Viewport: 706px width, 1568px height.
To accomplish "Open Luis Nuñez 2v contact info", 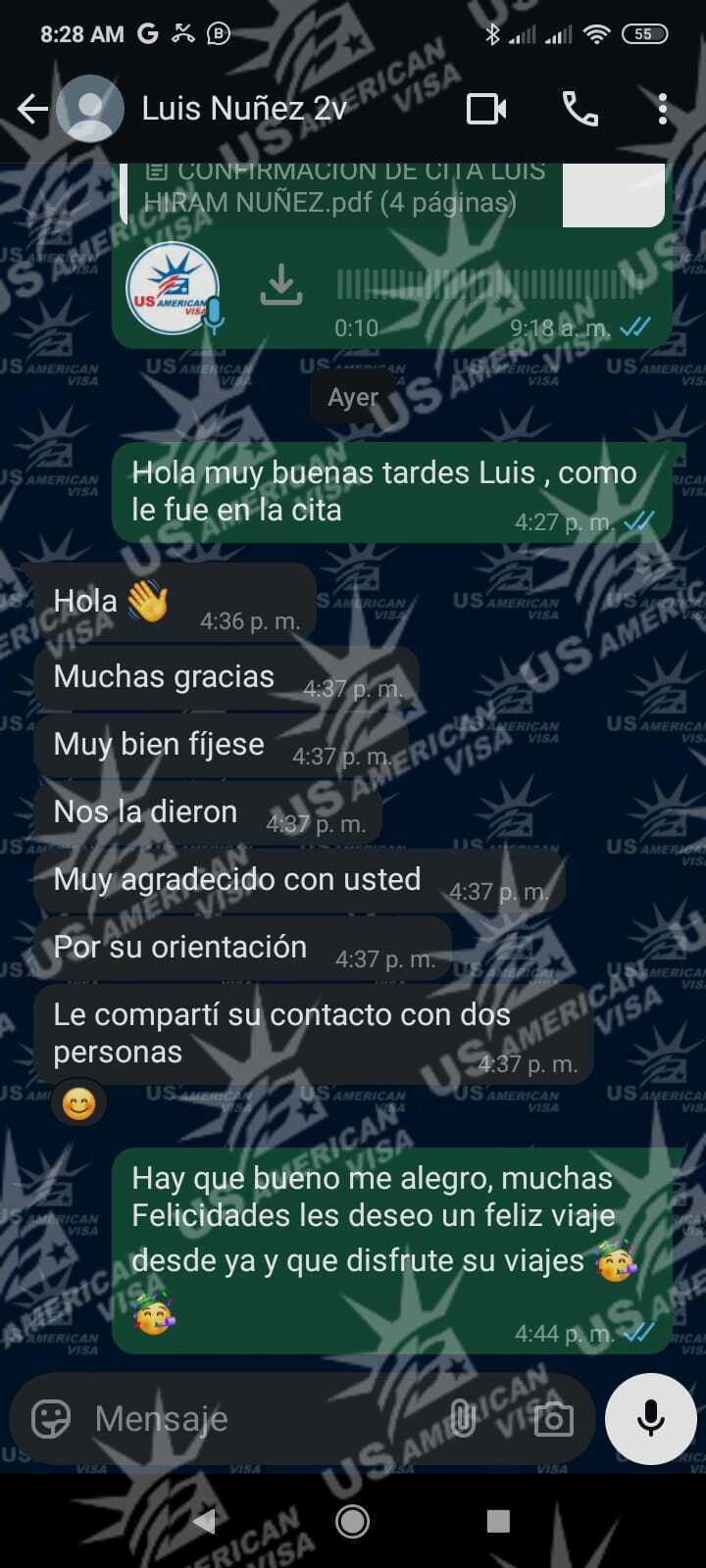I will pyautogui.click(x=243, y=109).
